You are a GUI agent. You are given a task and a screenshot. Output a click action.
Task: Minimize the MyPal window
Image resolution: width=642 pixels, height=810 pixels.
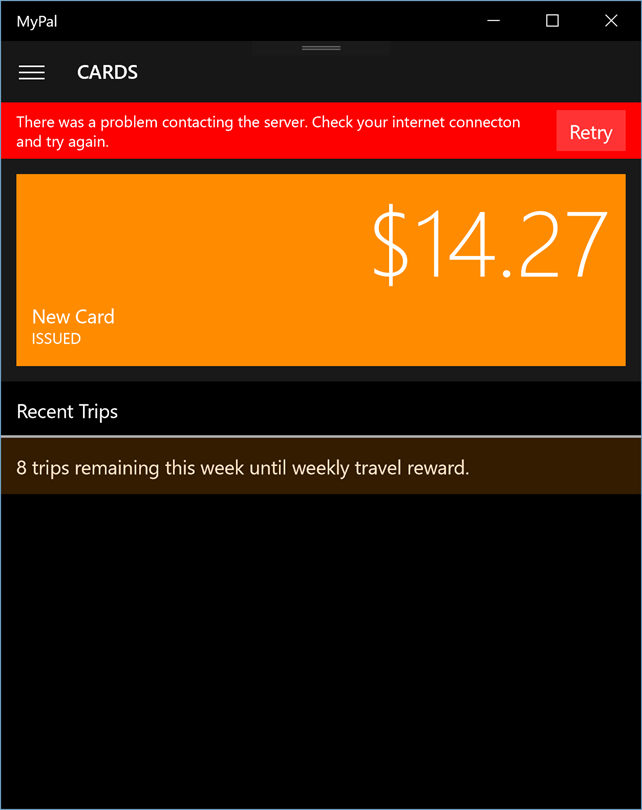point(492,21)
